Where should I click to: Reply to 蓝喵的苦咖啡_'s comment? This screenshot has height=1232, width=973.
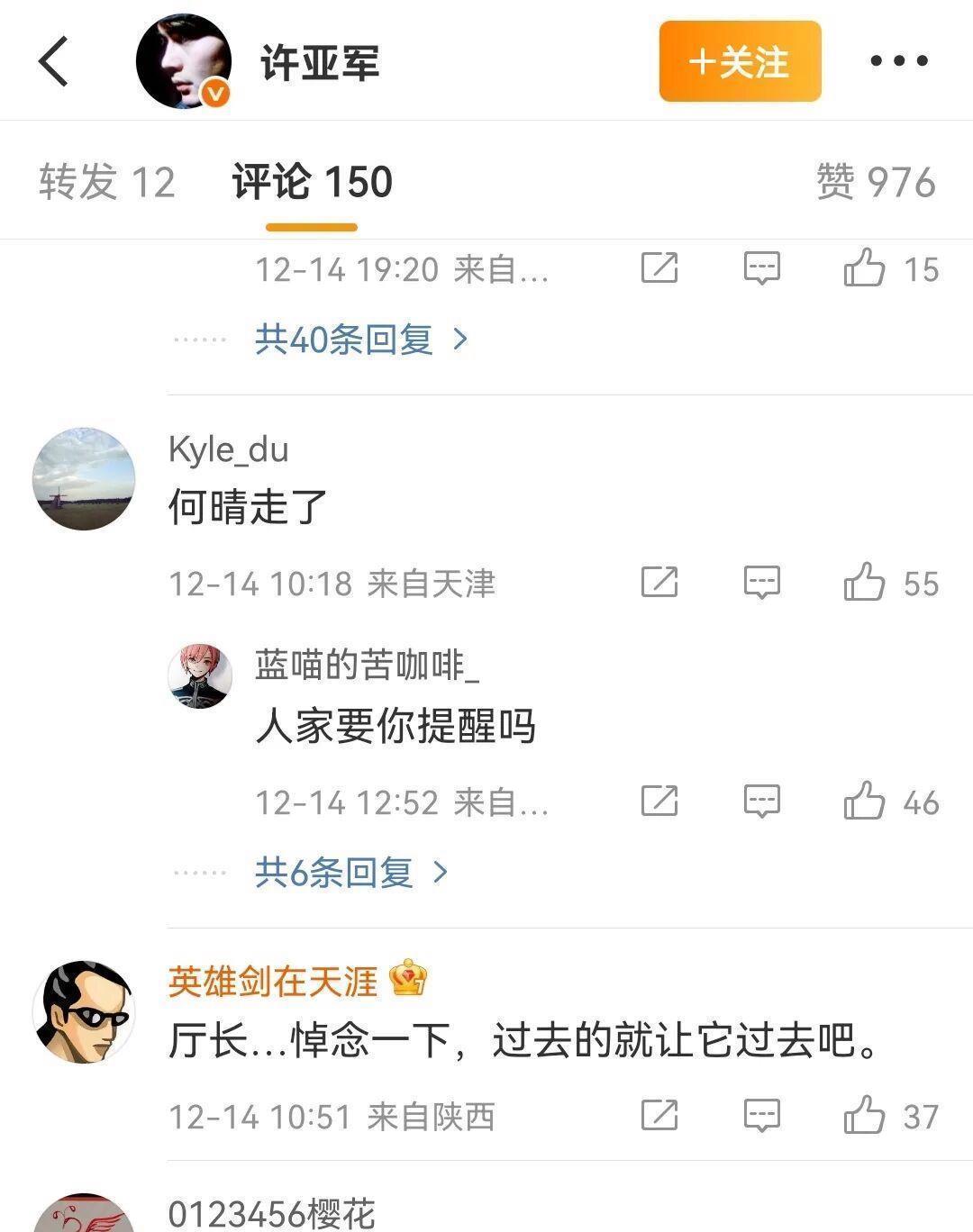(761, 802)
